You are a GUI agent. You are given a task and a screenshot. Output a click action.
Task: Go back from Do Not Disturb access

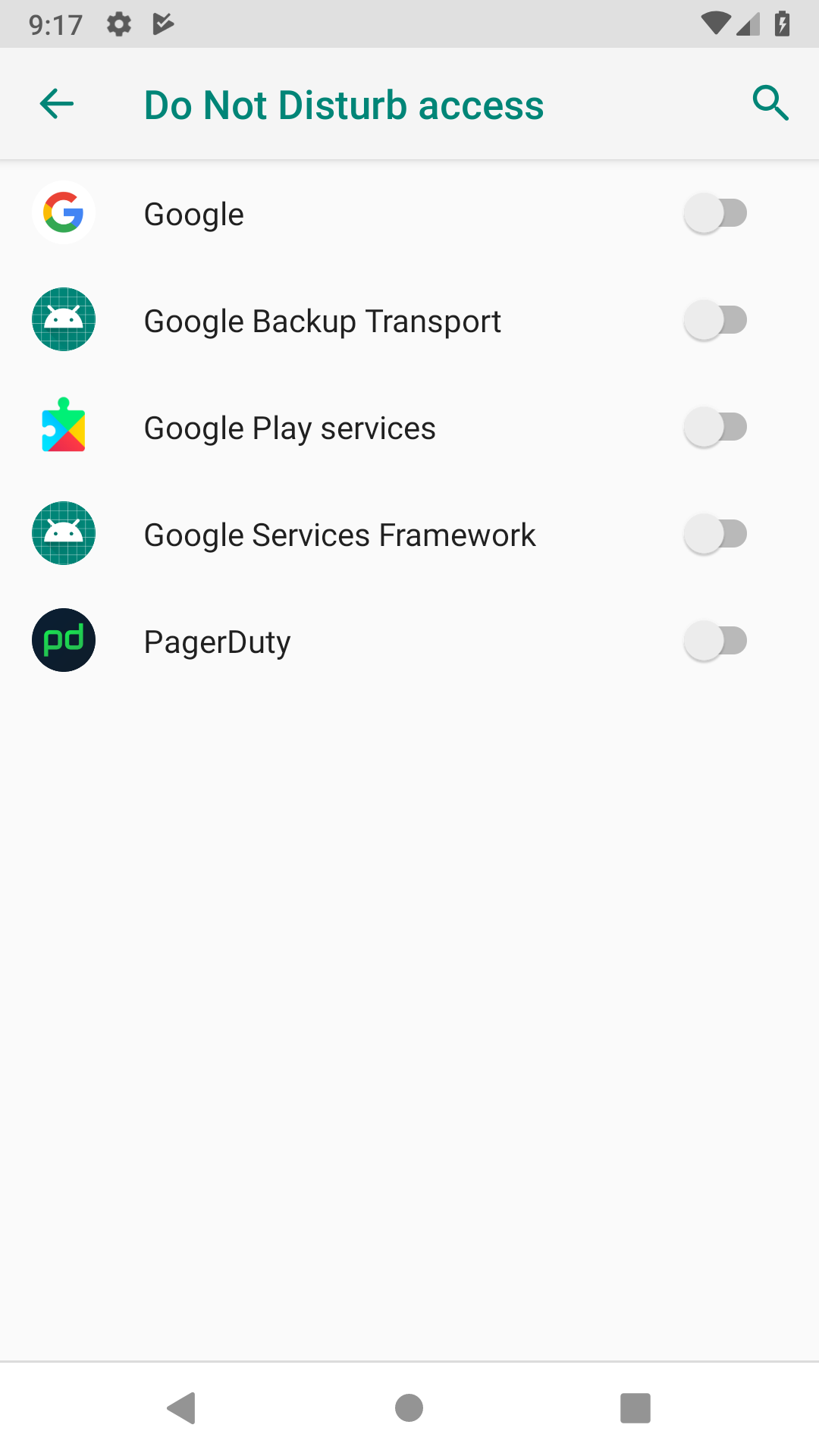pos(57,104)
